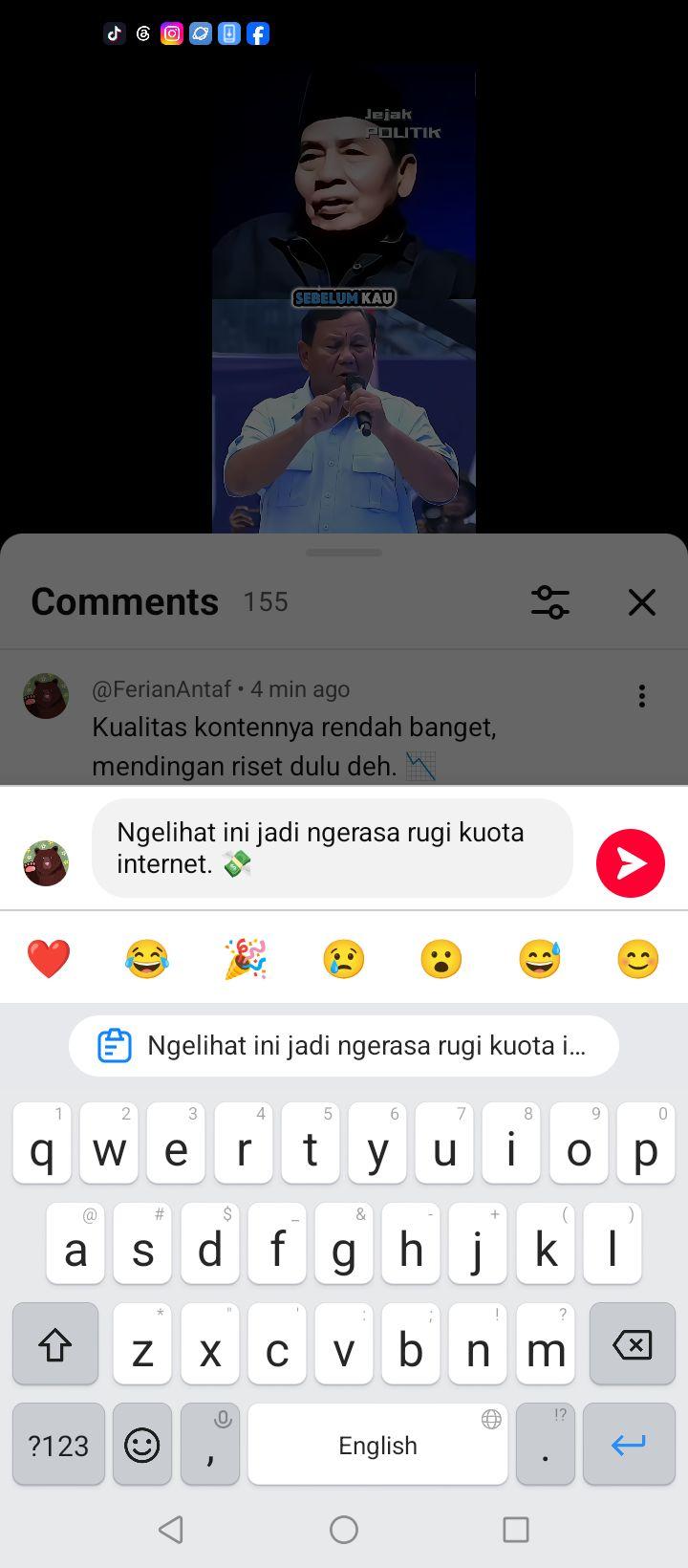The width and height of the screenshot is (688, 1568).
Task: Go back using system navigation
Action: pos(171,1530)
